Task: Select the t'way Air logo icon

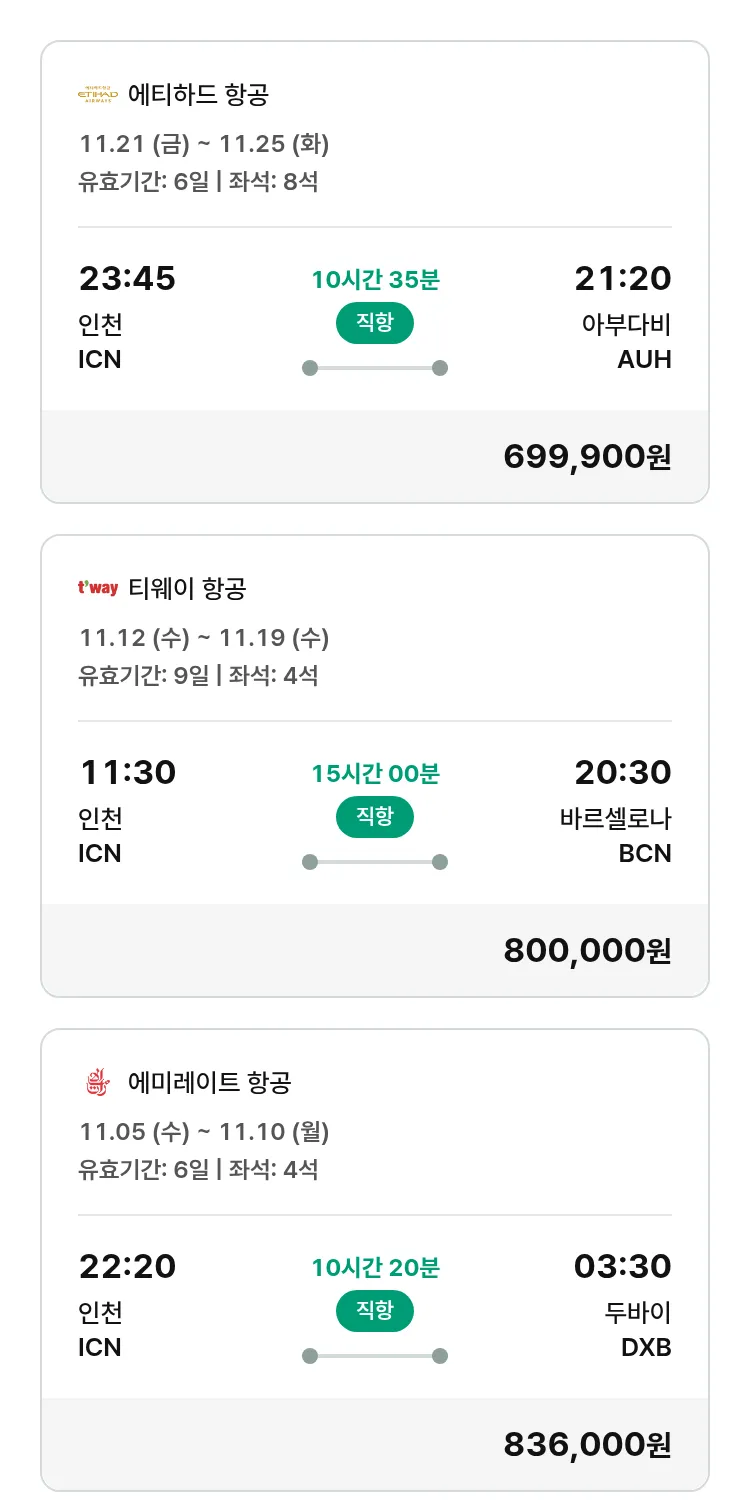Action: pos(96,590)
